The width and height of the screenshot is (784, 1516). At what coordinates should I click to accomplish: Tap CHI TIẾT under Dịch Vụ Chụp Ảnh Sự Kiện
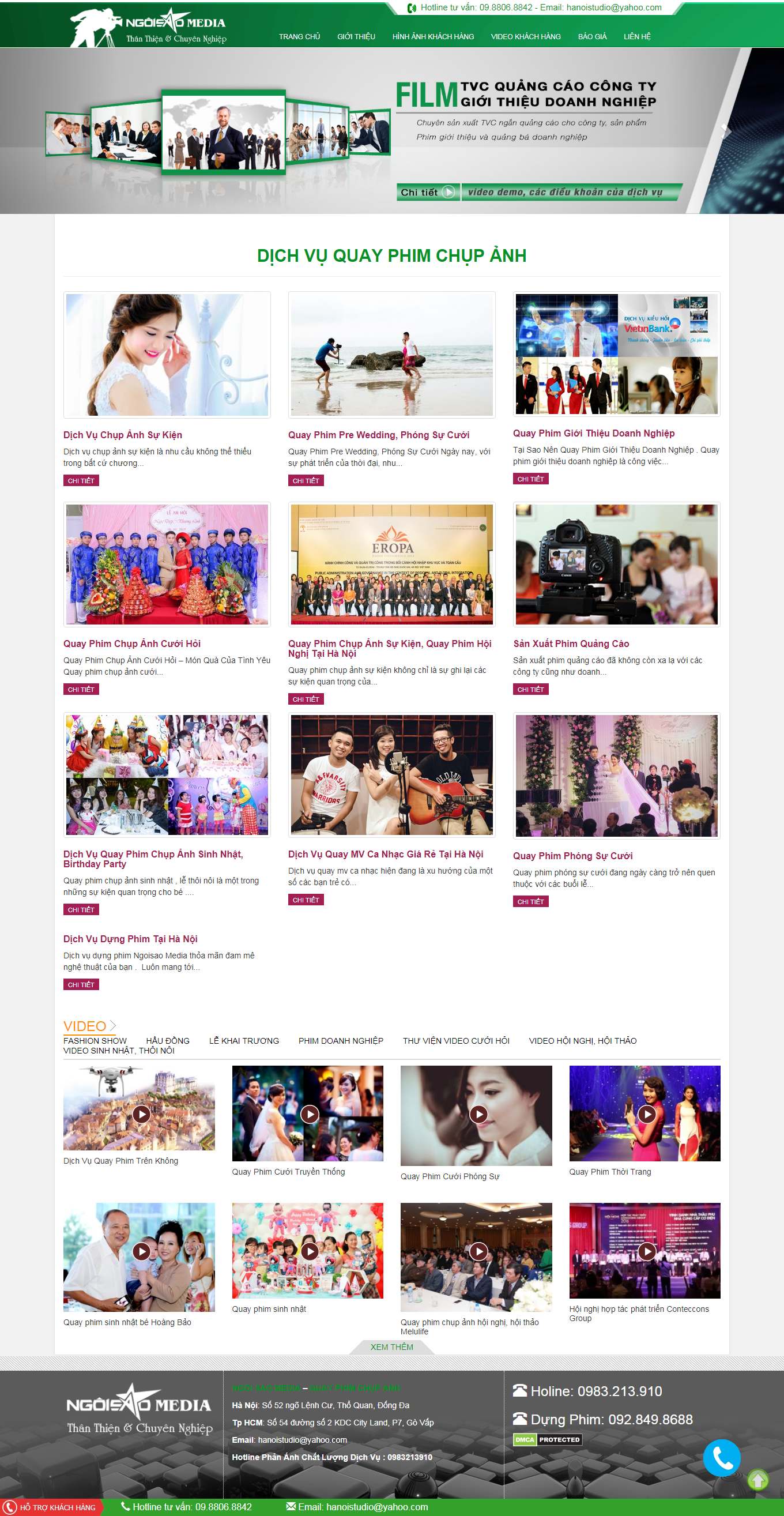(x=81, y=481)
